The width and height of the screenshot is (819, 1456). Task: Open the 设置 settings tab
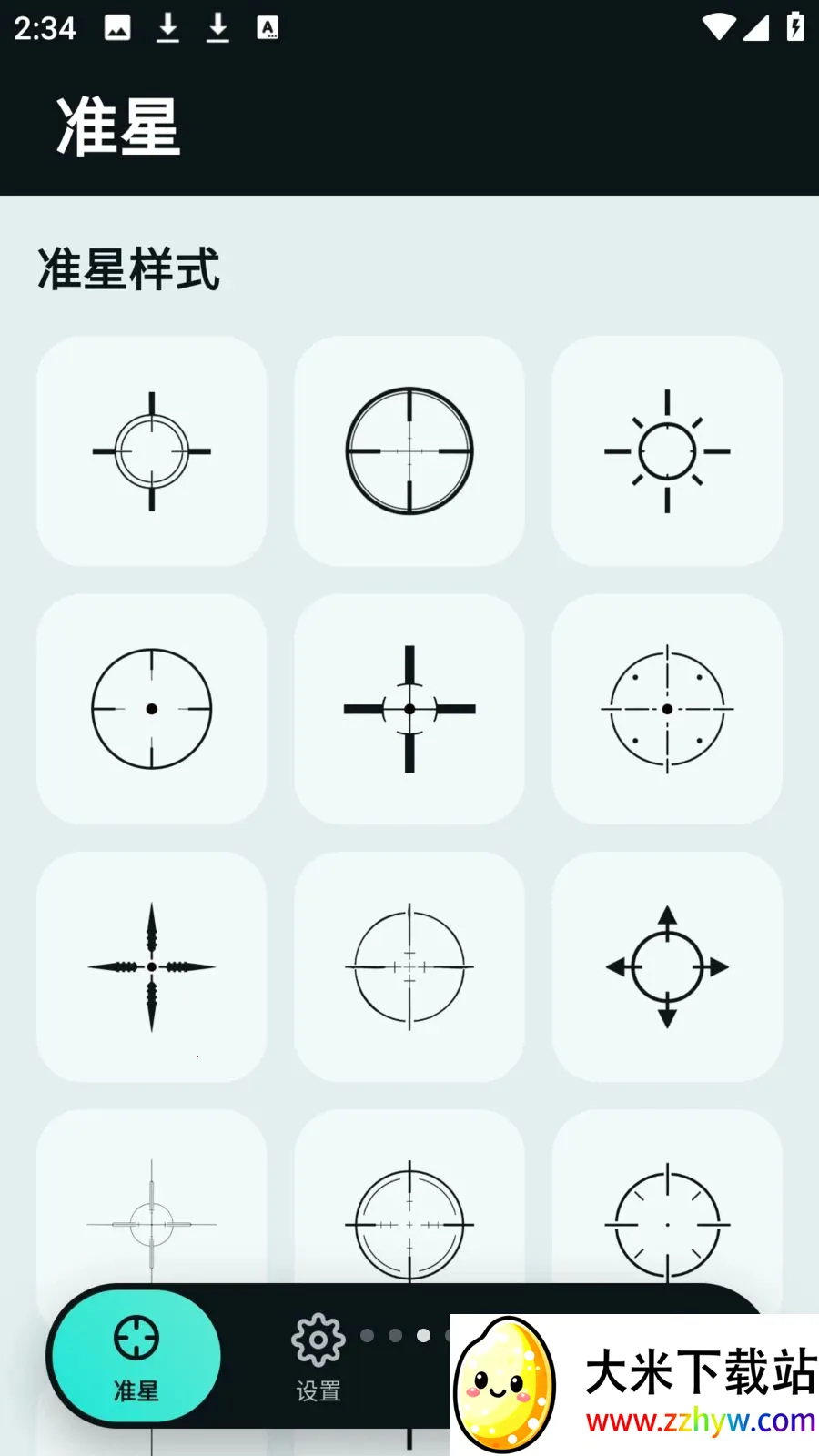click(318, 1357)
